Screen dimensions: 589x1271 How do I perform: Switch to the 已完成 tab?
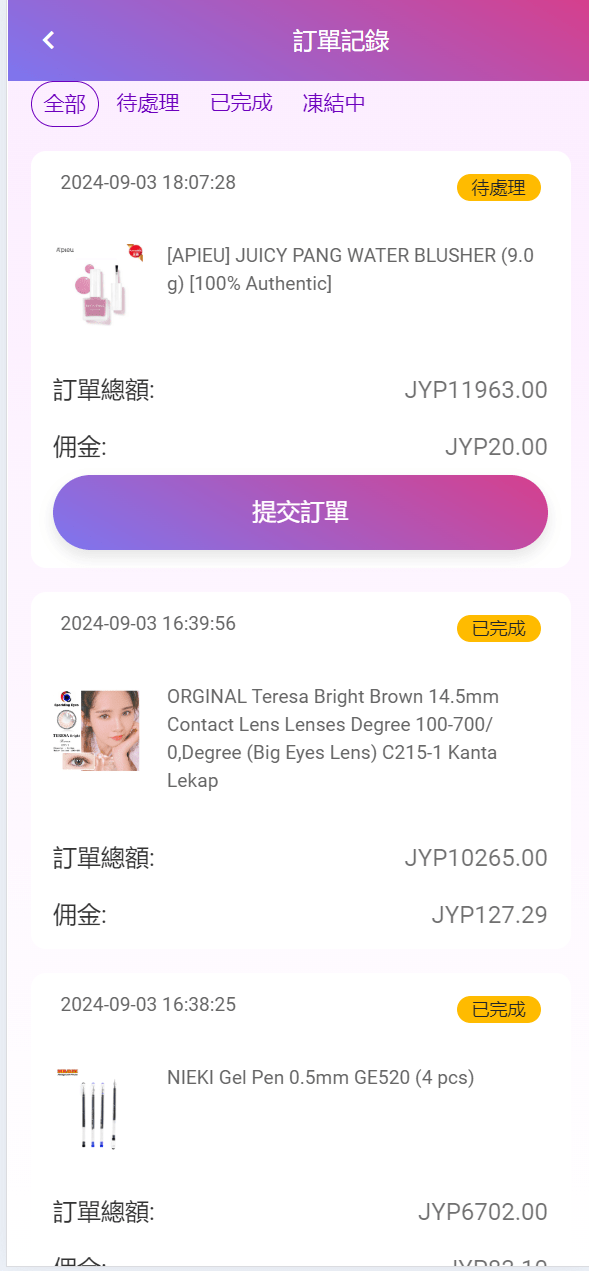(241, 103)
